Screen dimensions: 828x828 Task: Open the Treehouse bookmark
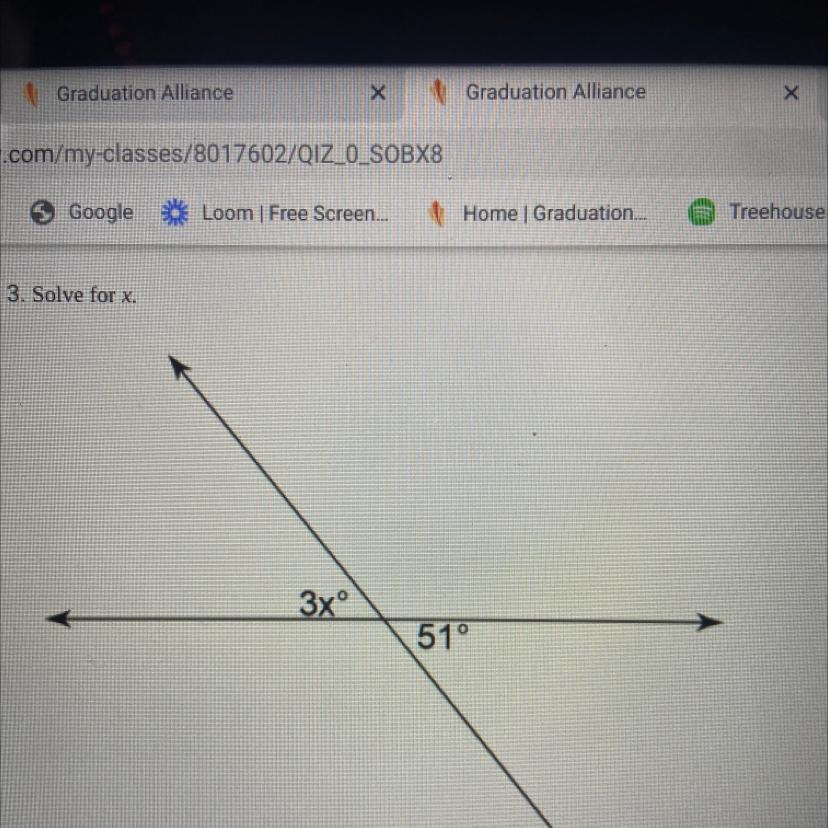pyautogui.click(x=757, y=212)
